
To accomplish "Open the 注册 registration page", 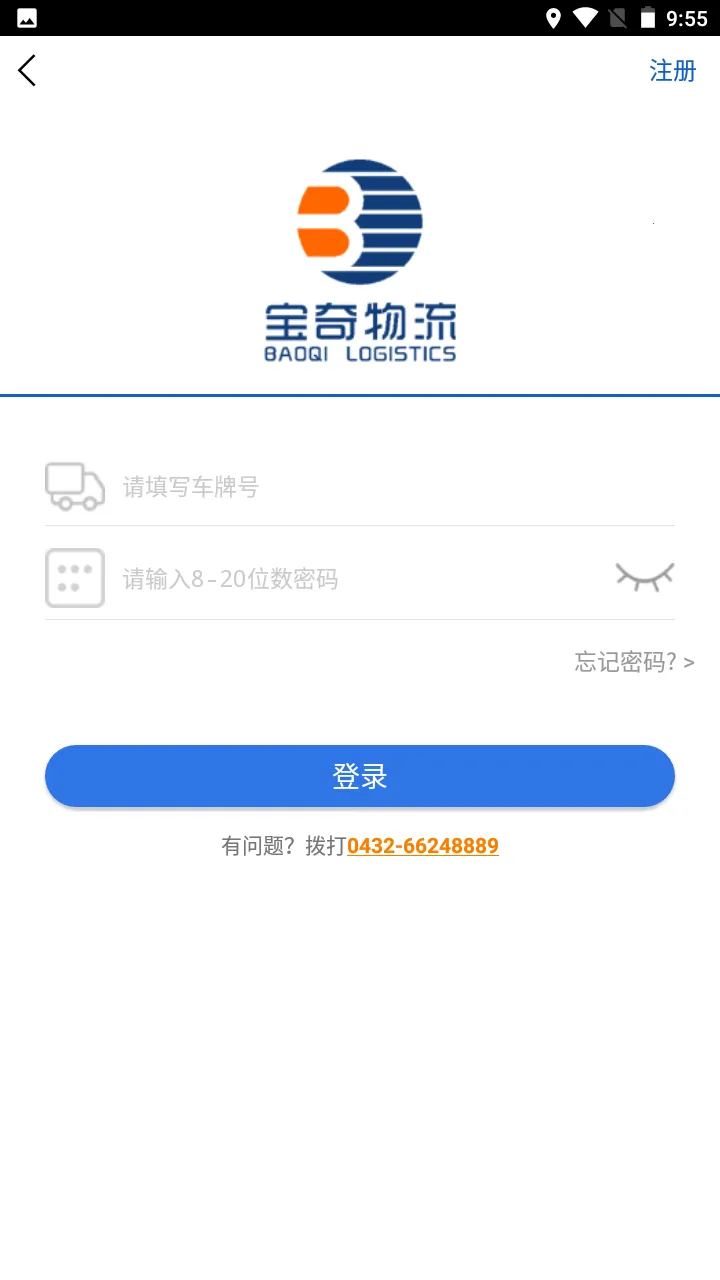I will pyautogui.click(x=671, y=71).
